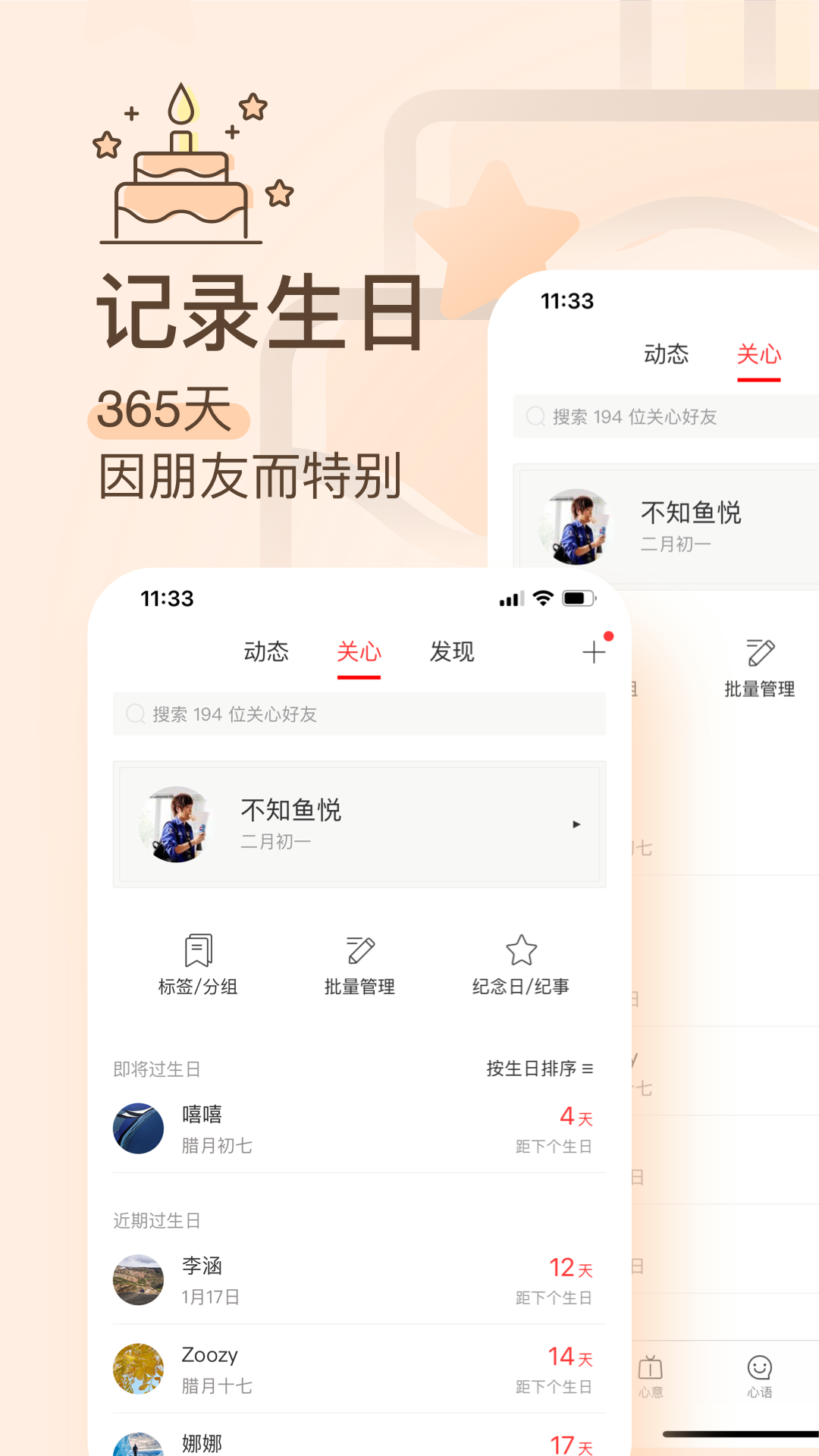Switch to the 动态 tab

coord(265,652)
